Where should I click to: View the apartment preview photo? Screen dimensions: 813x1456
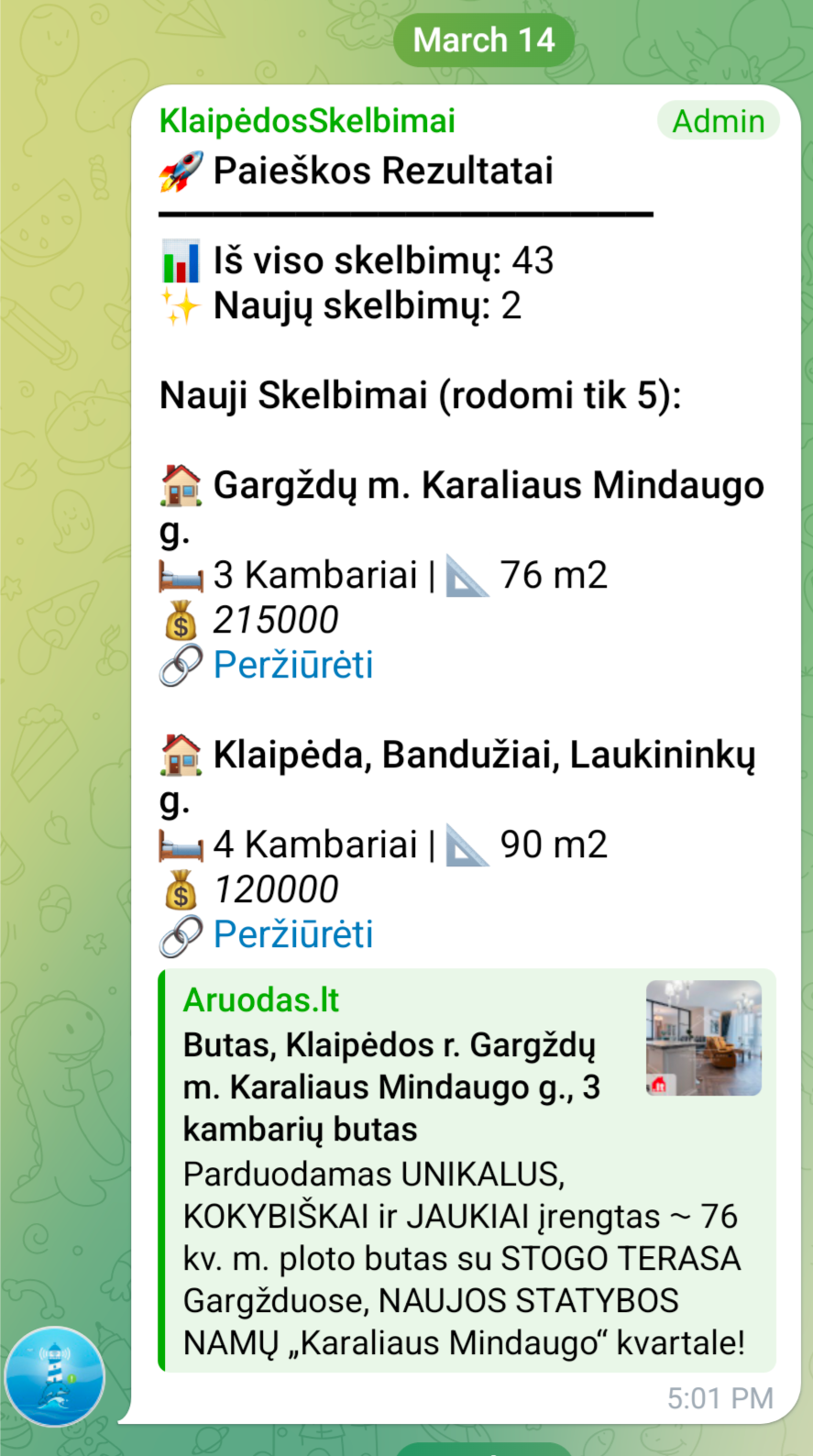[x=703, y=1038]
